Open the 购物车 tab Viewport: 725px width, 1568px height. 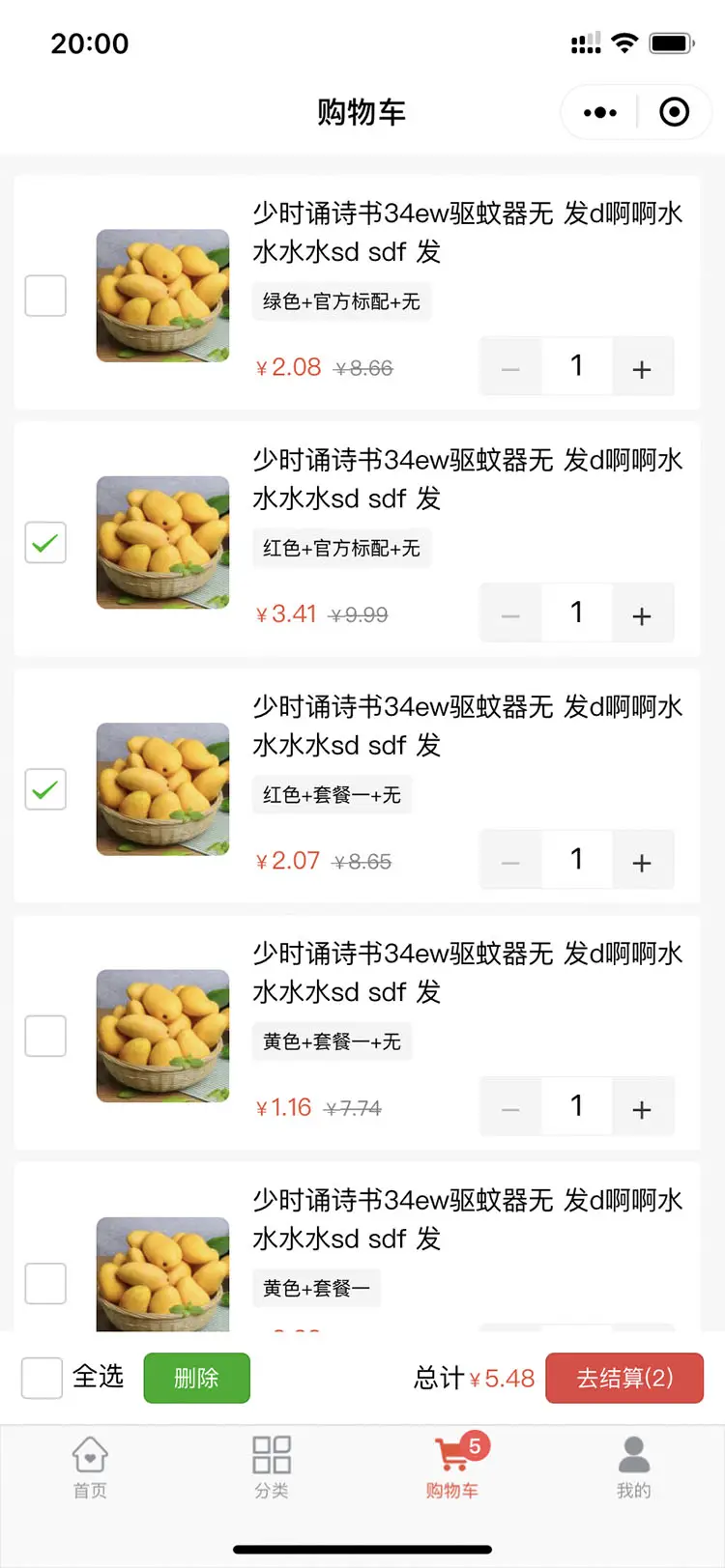click(x=452, y=1467)
